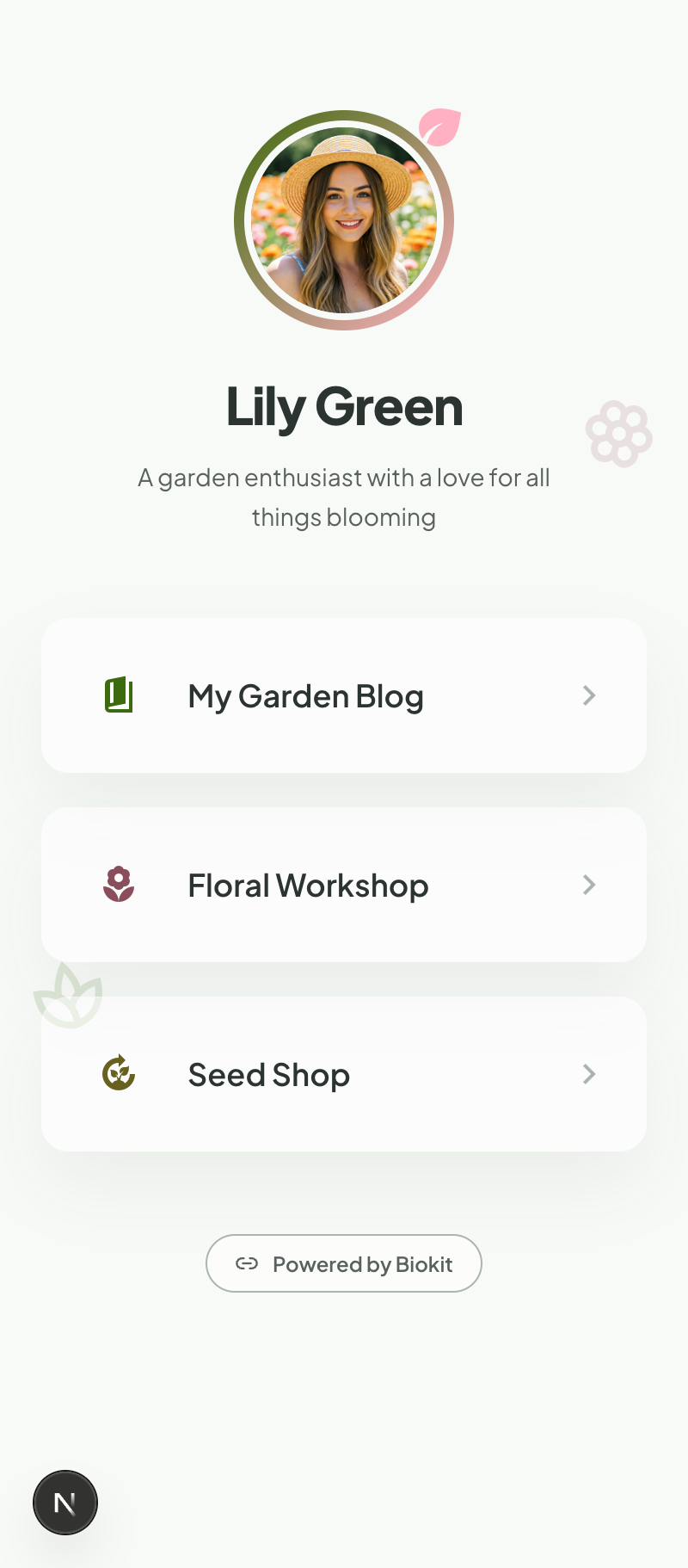Screen dimensions: 688x1568
Task: Select the Lily Green name heading
Action: (344, 406)
